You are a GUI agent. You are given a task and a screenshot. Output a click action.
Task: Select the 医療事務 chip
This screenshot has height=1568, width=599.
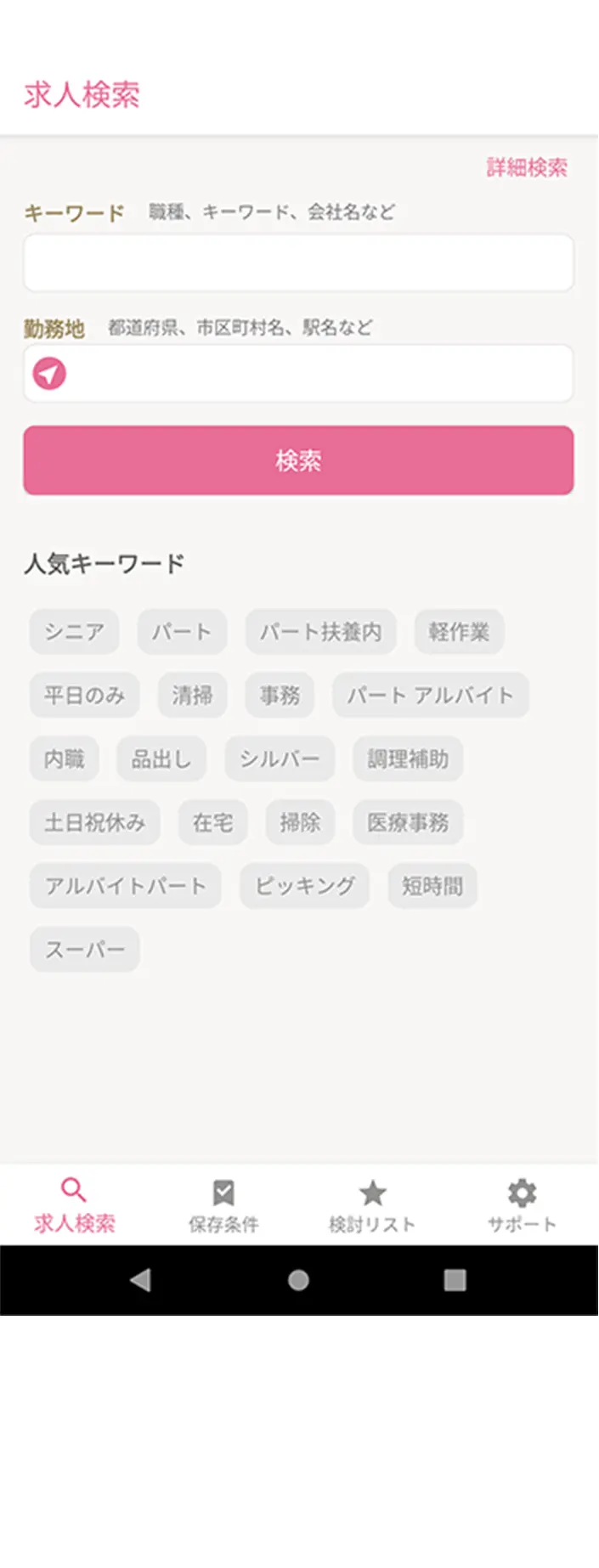point(408,822)
